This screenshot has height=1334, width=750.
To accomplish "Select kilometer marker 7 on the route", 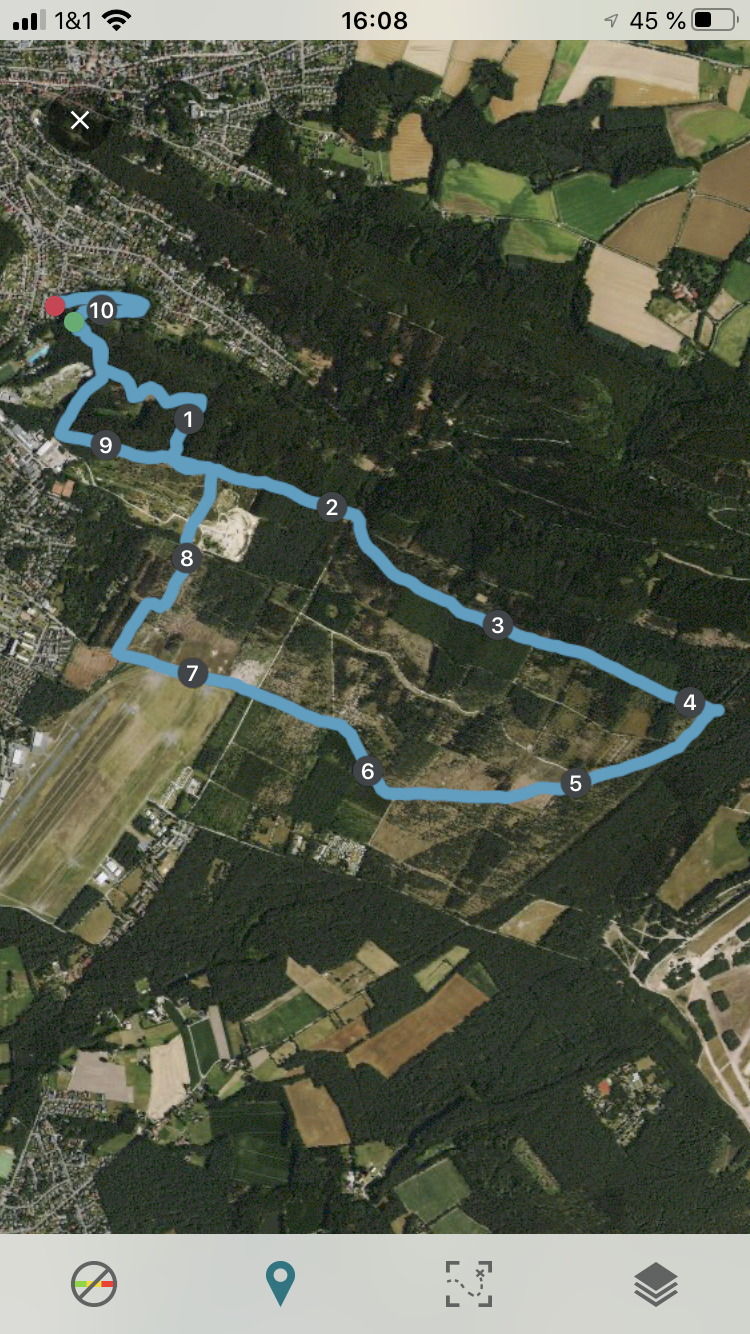I will click(192, 673).
